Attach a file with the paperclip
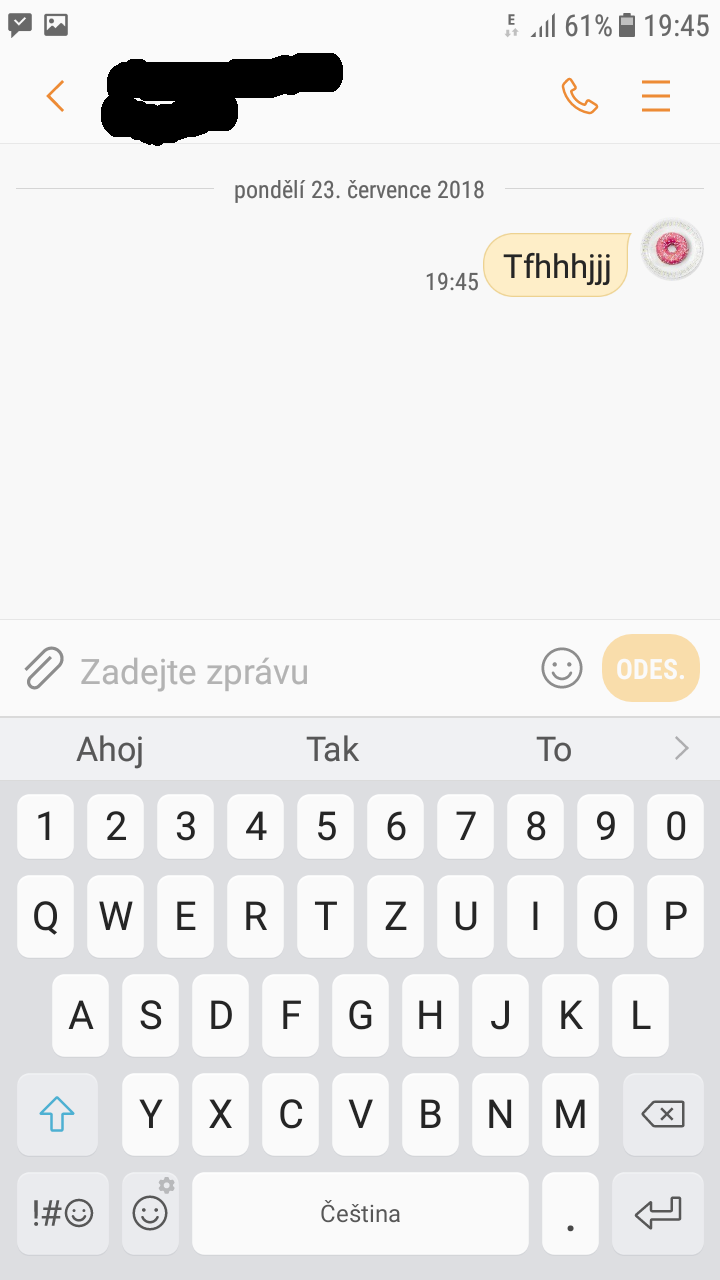Screen dimensions: 720x1280 click(x=43, y=668)
